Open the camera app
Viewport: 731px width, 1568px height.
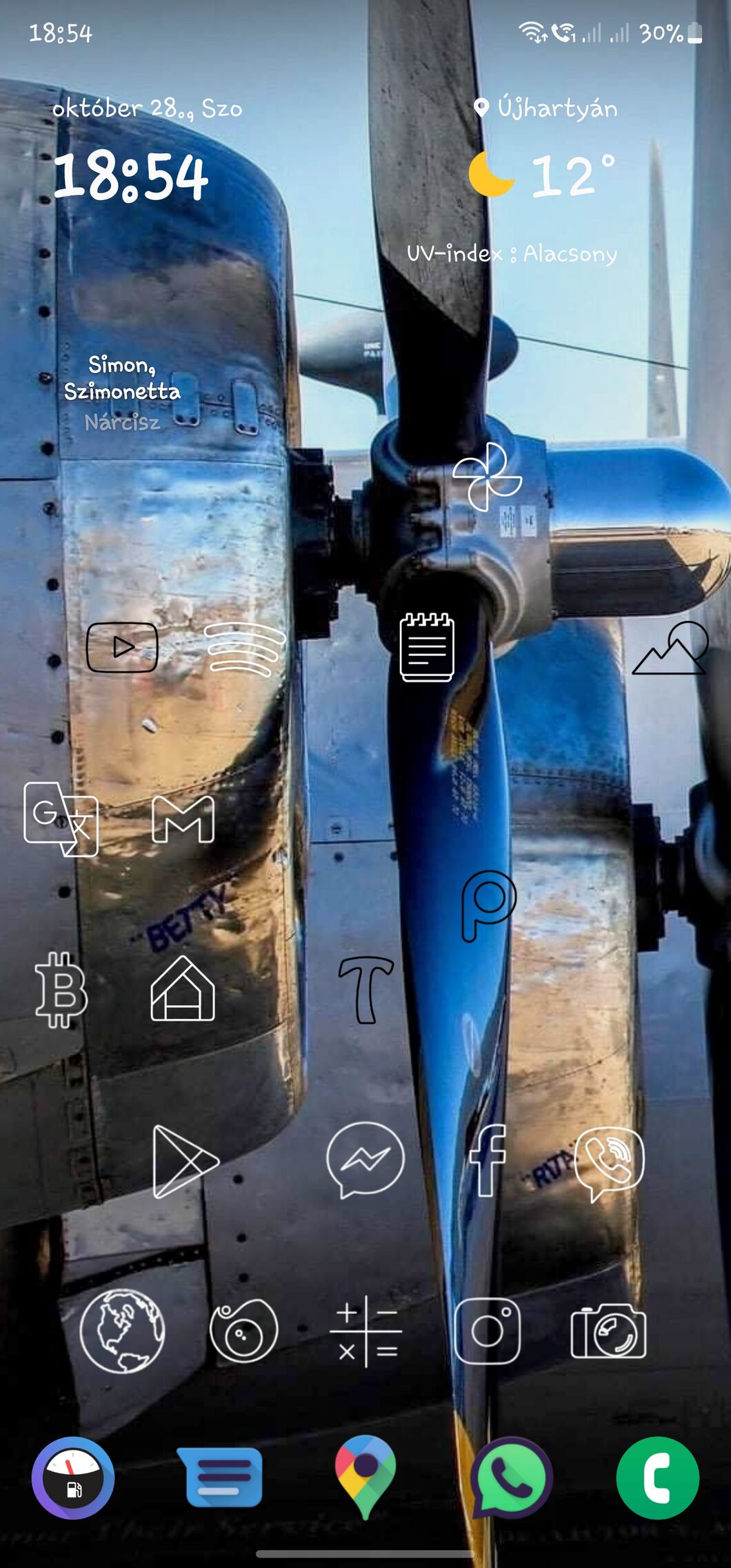(609, 1331)
